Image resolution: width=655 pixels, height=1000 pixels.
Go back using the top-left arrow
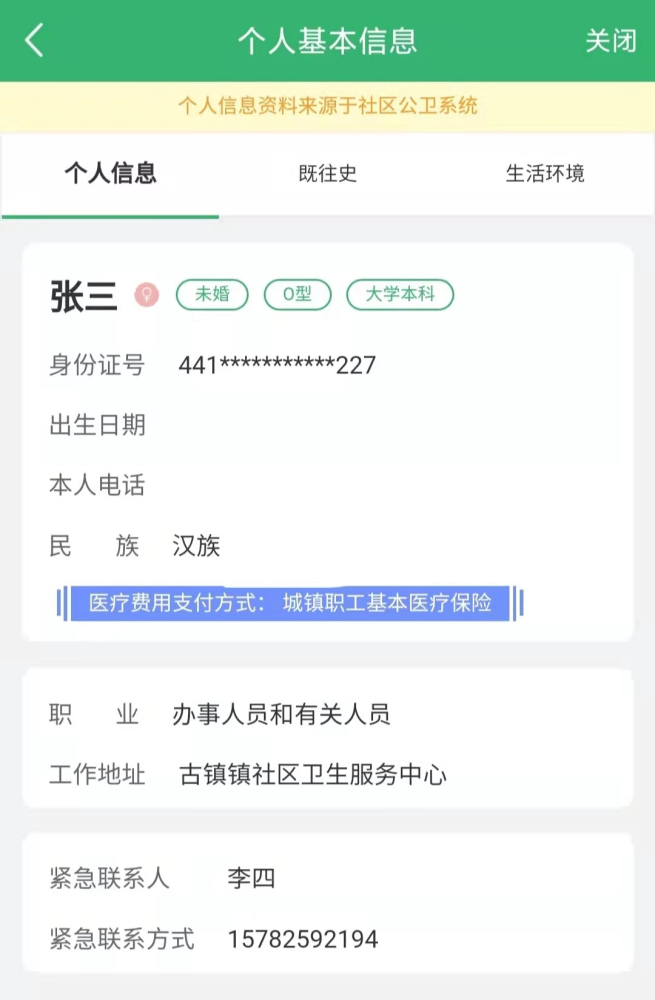(x=35, y=41)
